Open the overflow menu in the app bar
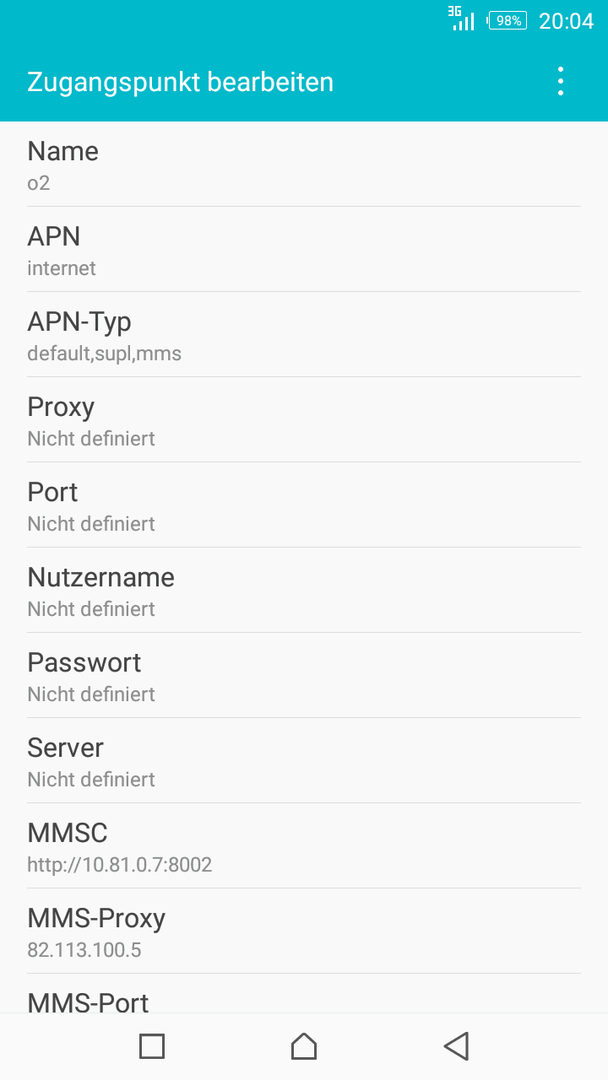This screenshot has height=1080, width=608. click(560, 81)
